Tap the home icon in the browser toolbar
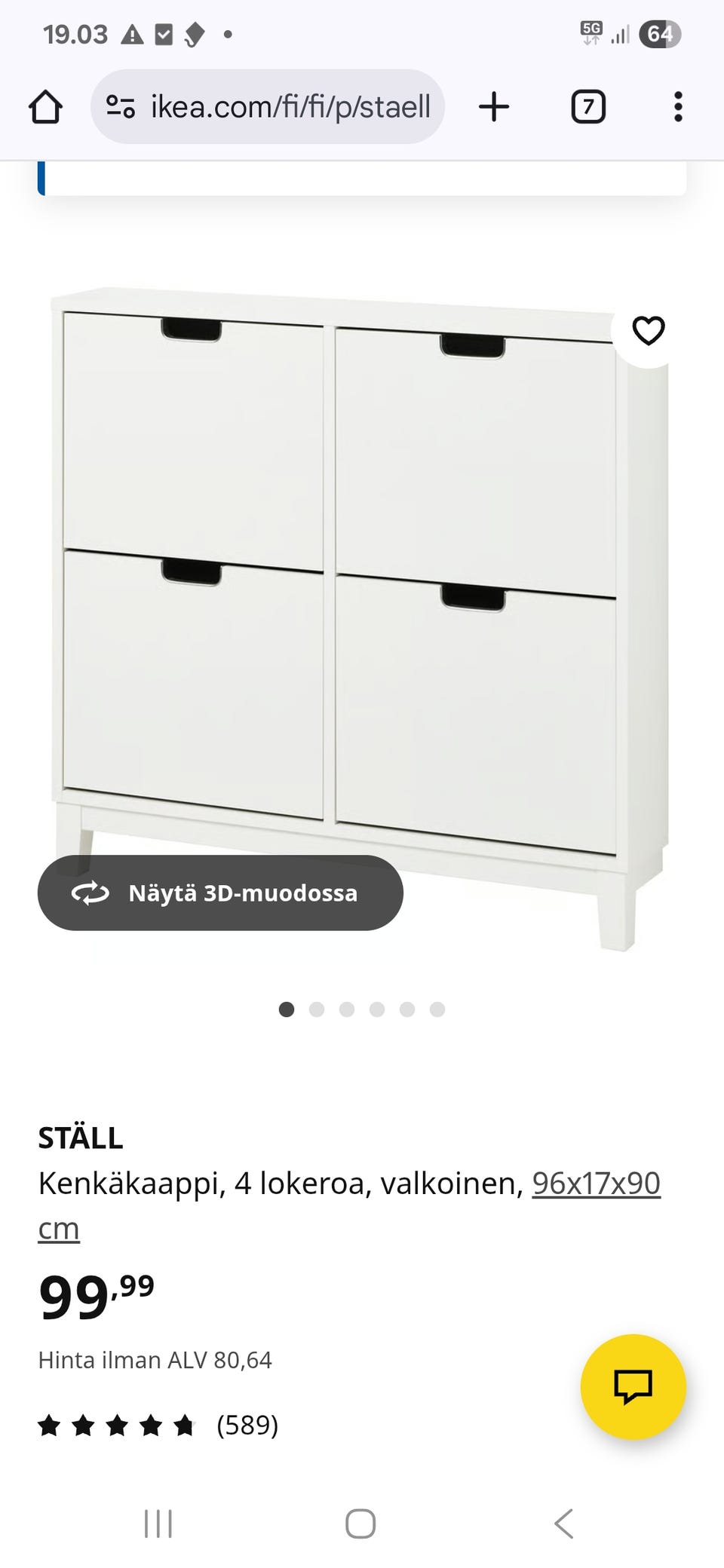The image size is (724, 1568). [x=44, y=106]
